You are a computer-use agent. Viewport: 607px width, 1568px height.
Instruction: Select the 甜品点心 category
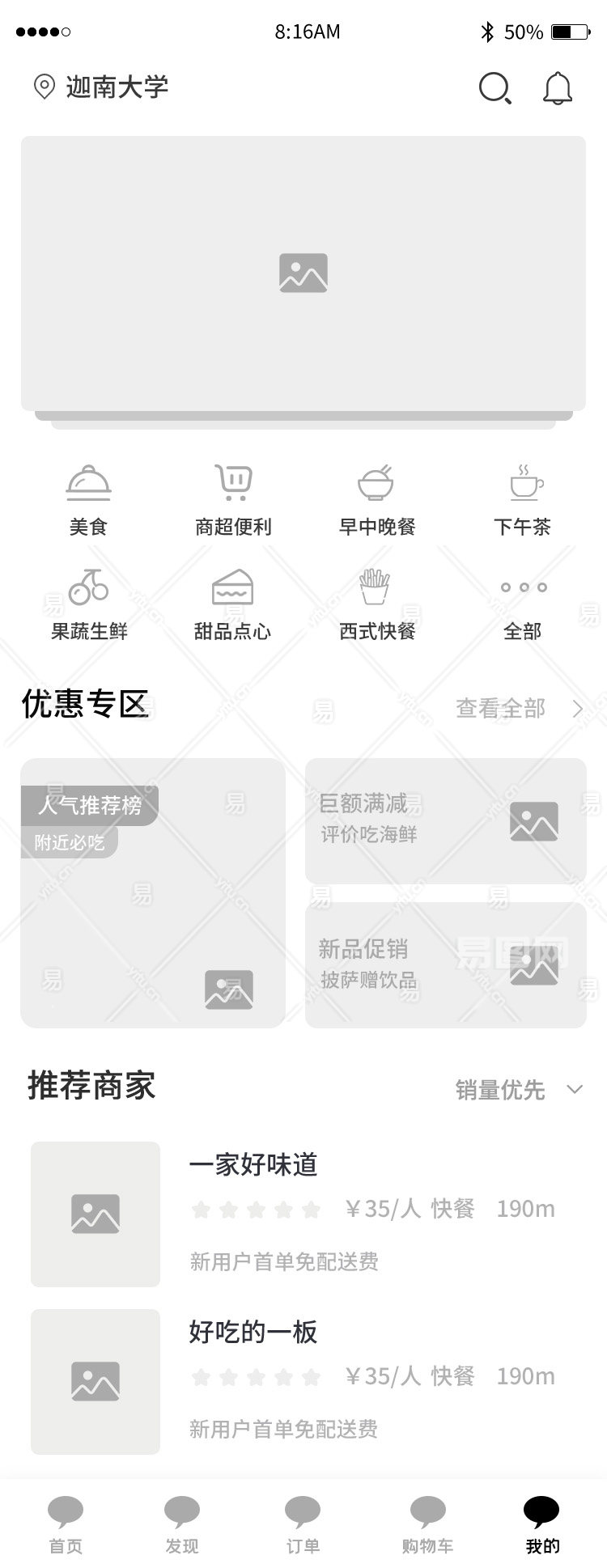point(232,604)
